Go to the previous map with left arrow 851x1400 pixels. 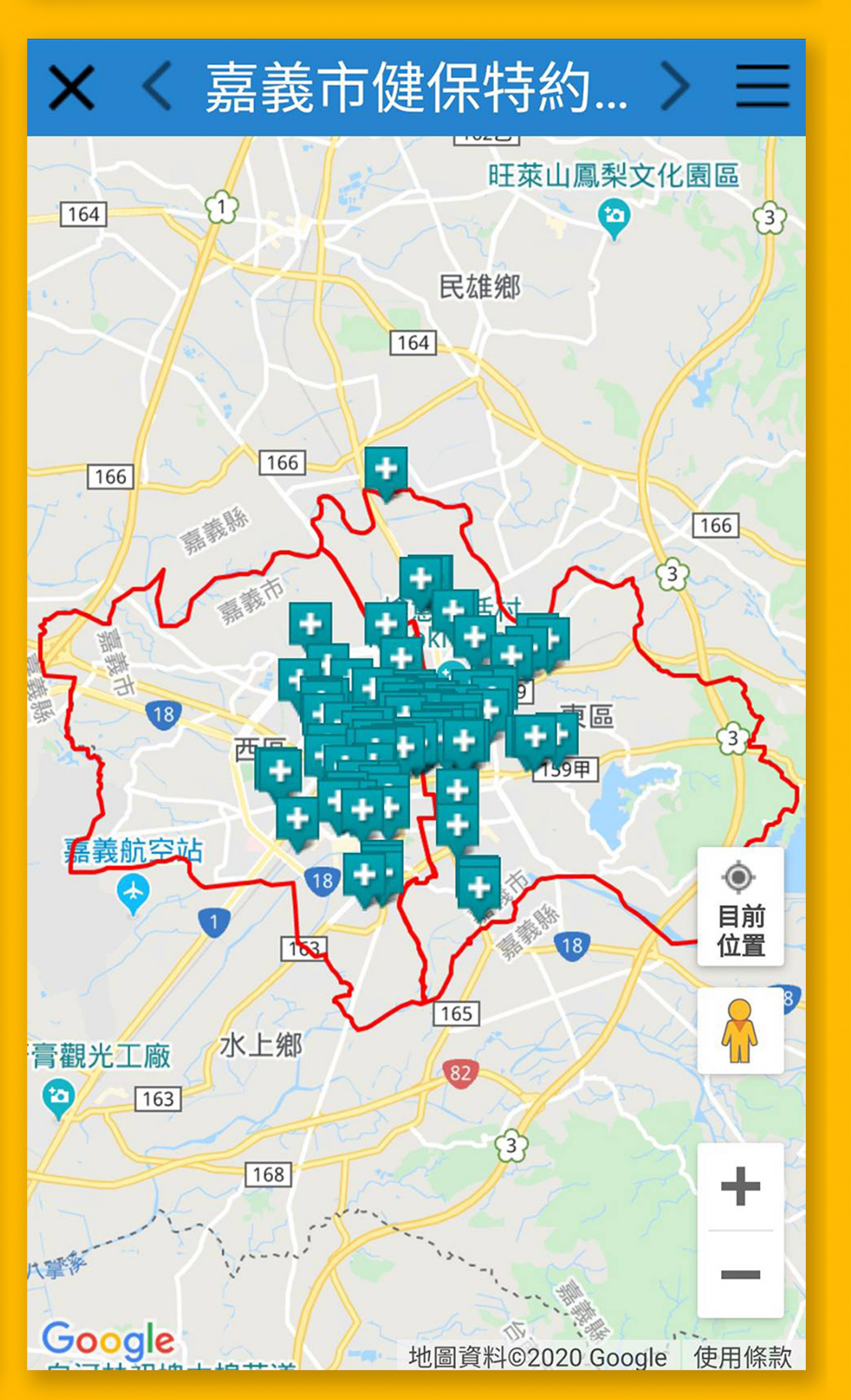(x=158, y=86)
